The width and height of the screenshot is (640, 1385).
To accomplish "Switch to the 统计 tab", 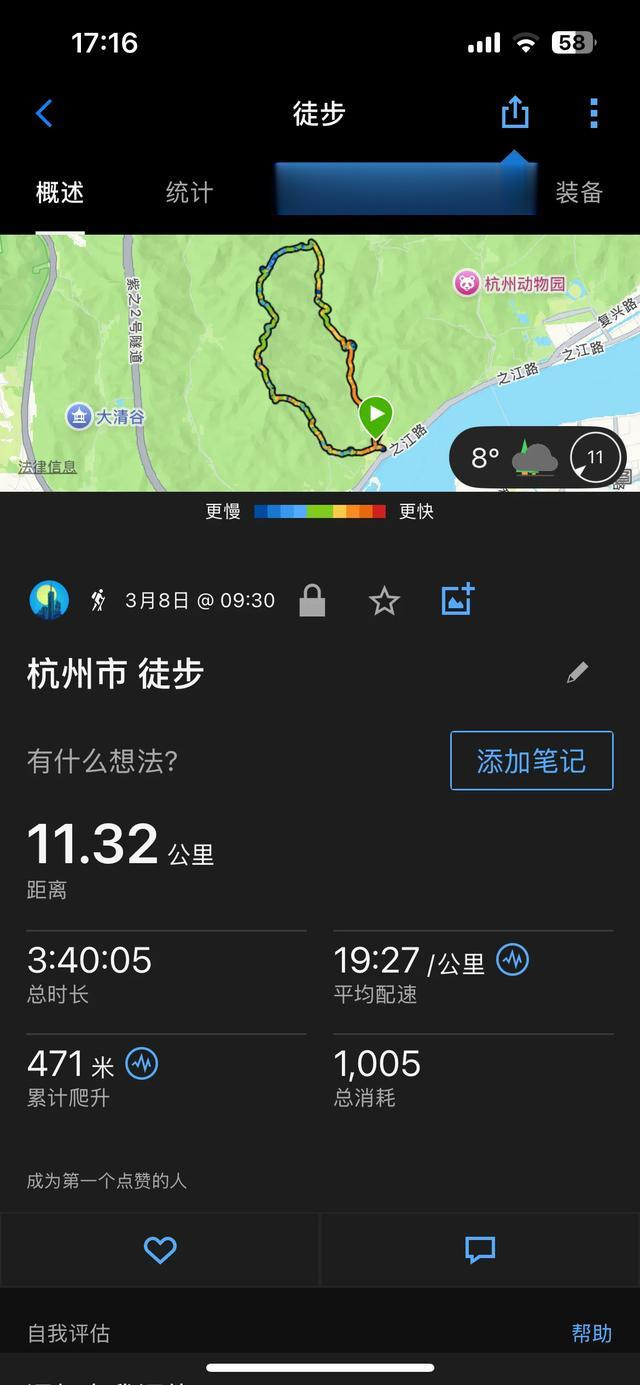I will coord(189,192).
